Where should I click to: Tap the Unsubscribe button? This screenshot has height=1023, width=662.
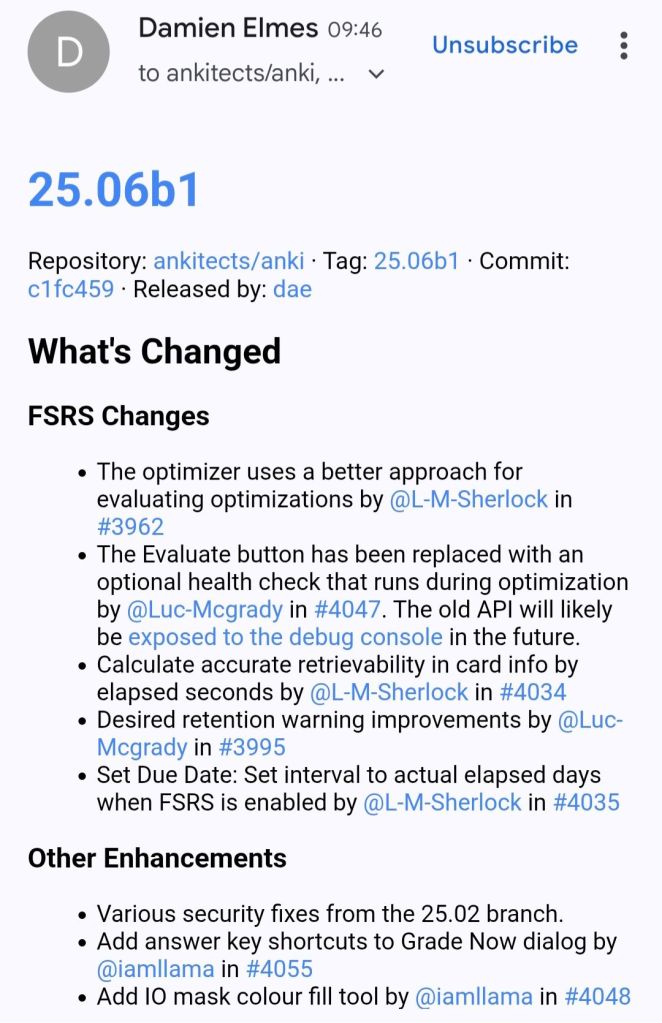pos(504,45)
